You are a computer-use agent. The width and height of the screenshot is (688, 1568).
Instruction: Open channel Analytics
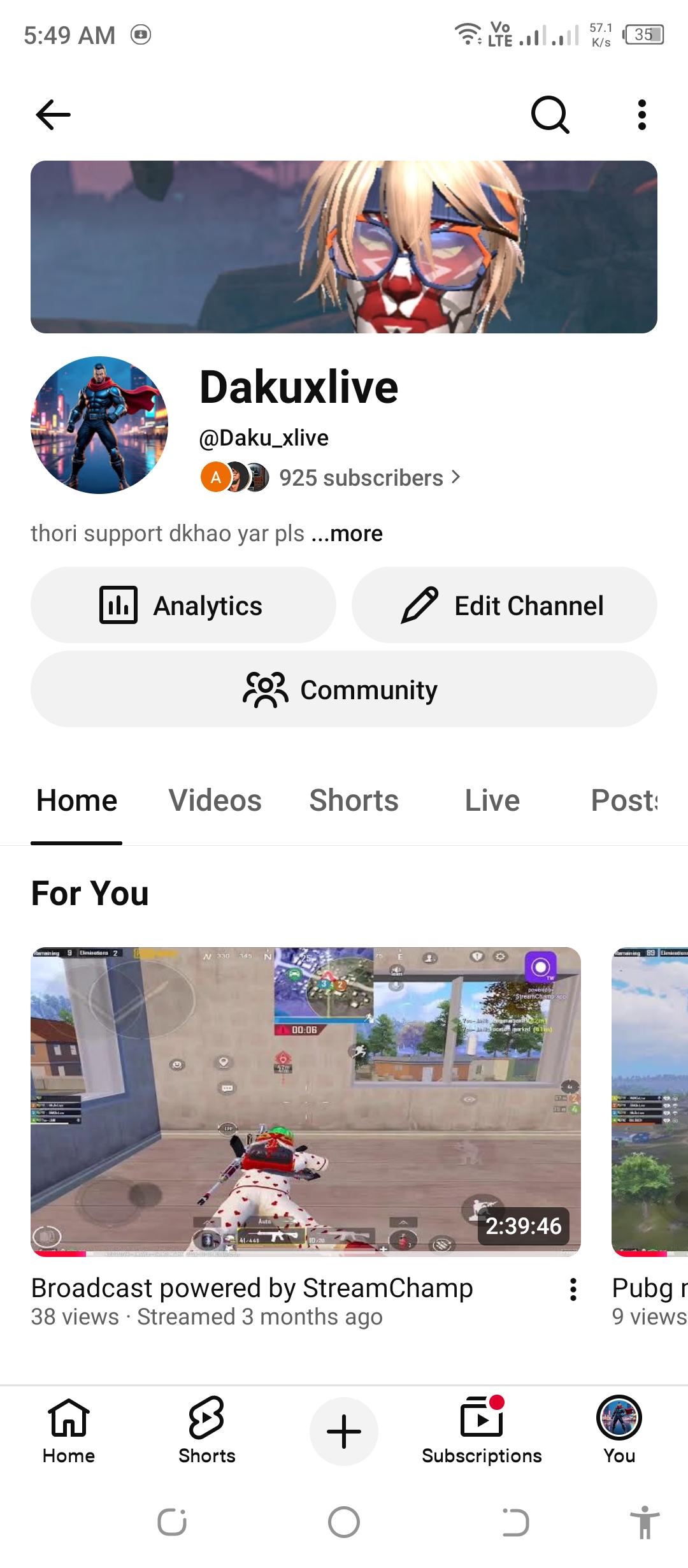click(x=183, y=605)
